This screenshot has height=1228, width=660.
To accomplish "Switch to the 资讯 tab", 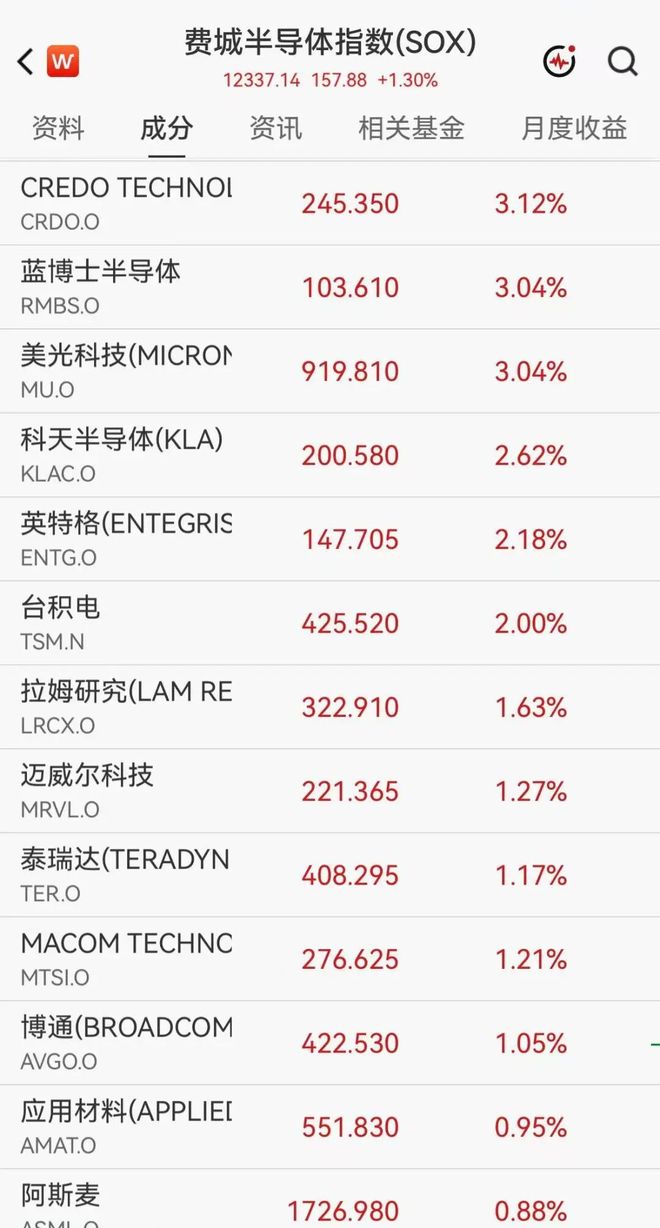I will pyautogui.click(x=275, y=128).
